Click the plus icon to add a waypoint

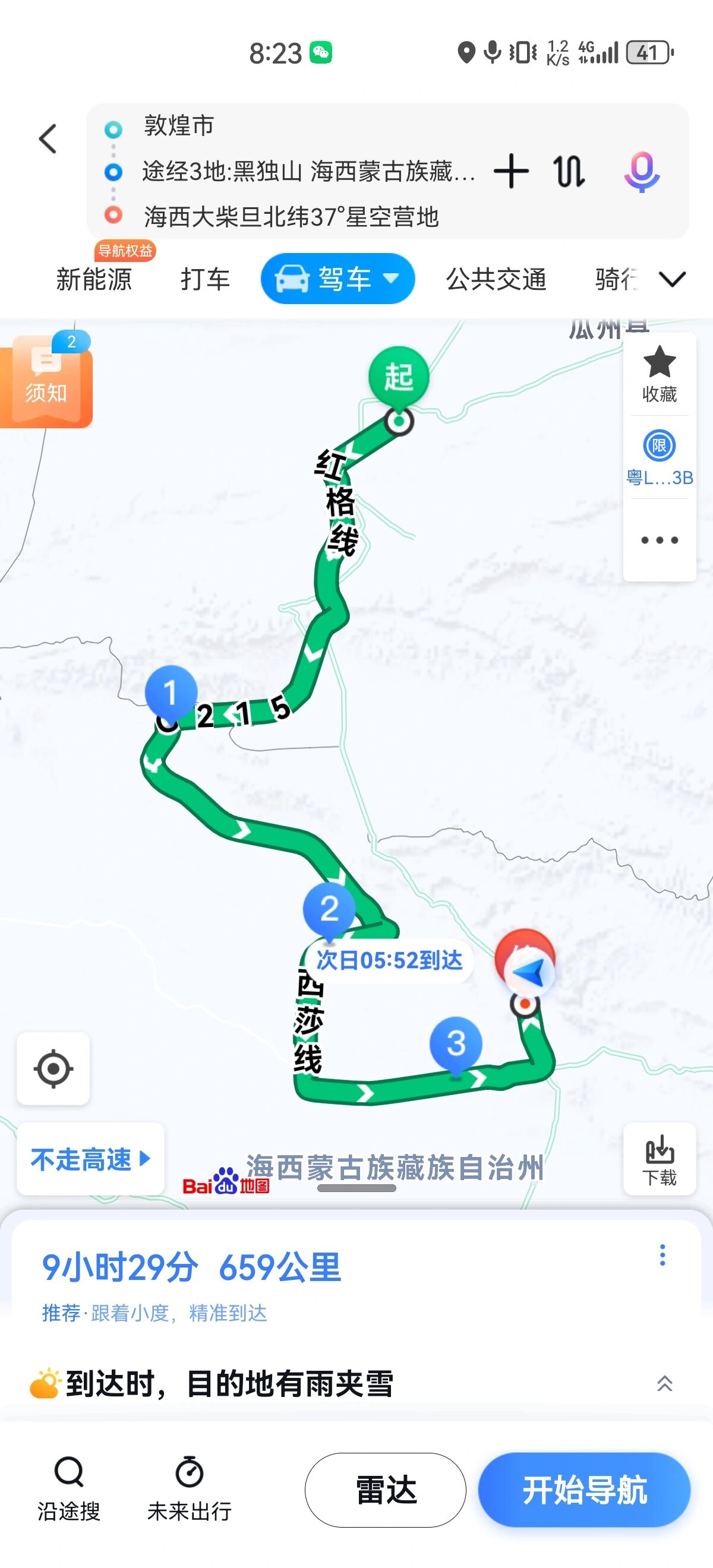point(510,172)
